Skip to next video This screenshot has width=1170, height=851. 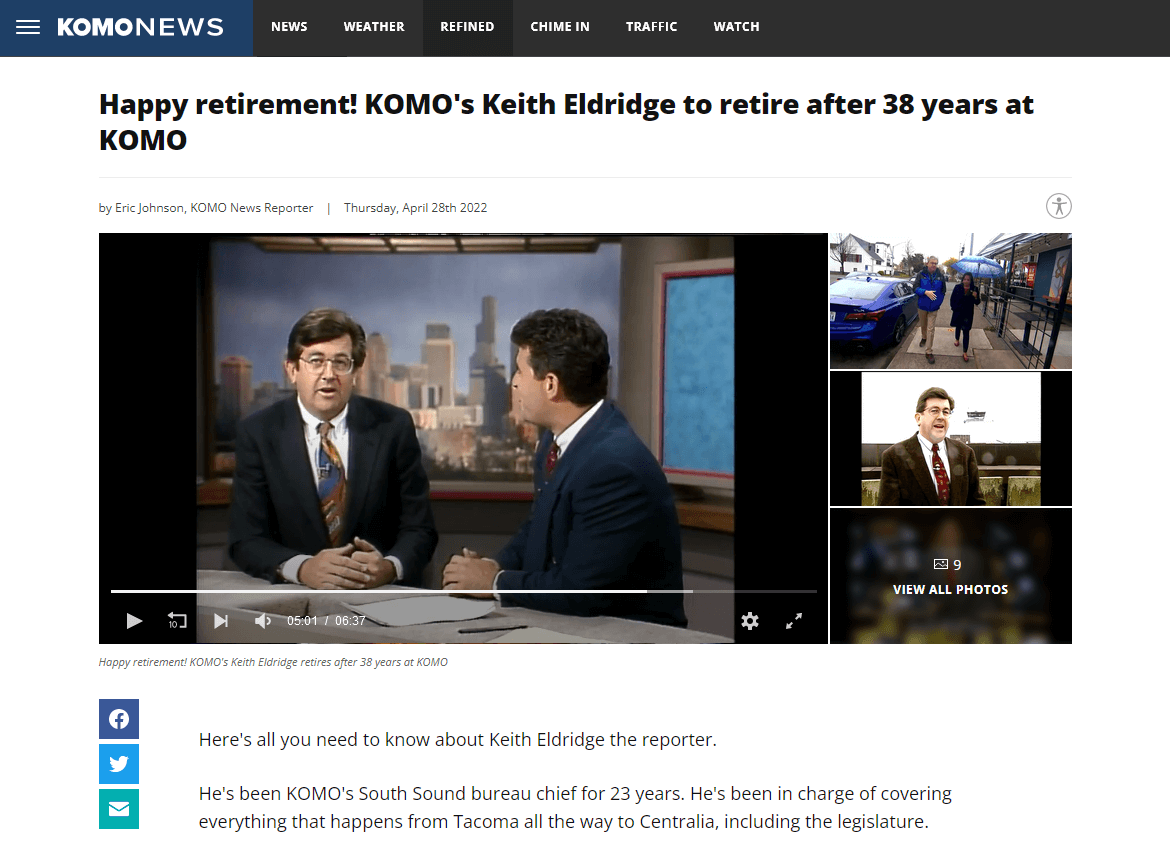tap(221, 621)
